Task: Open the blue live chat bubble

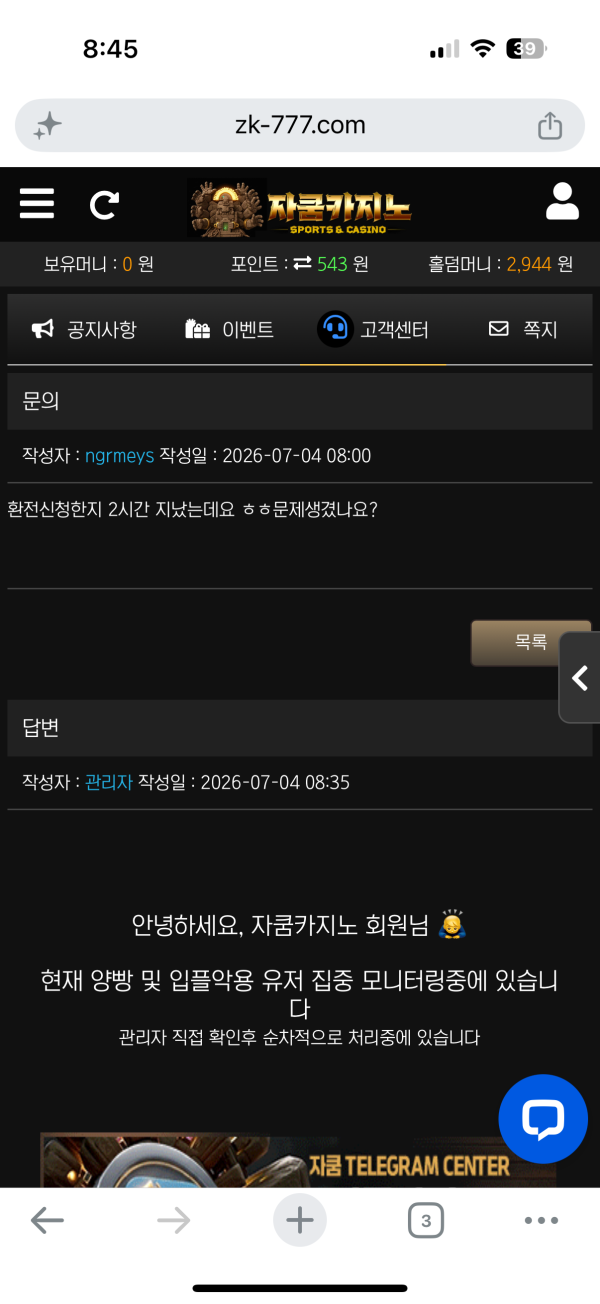Action: coord(543,1119)
